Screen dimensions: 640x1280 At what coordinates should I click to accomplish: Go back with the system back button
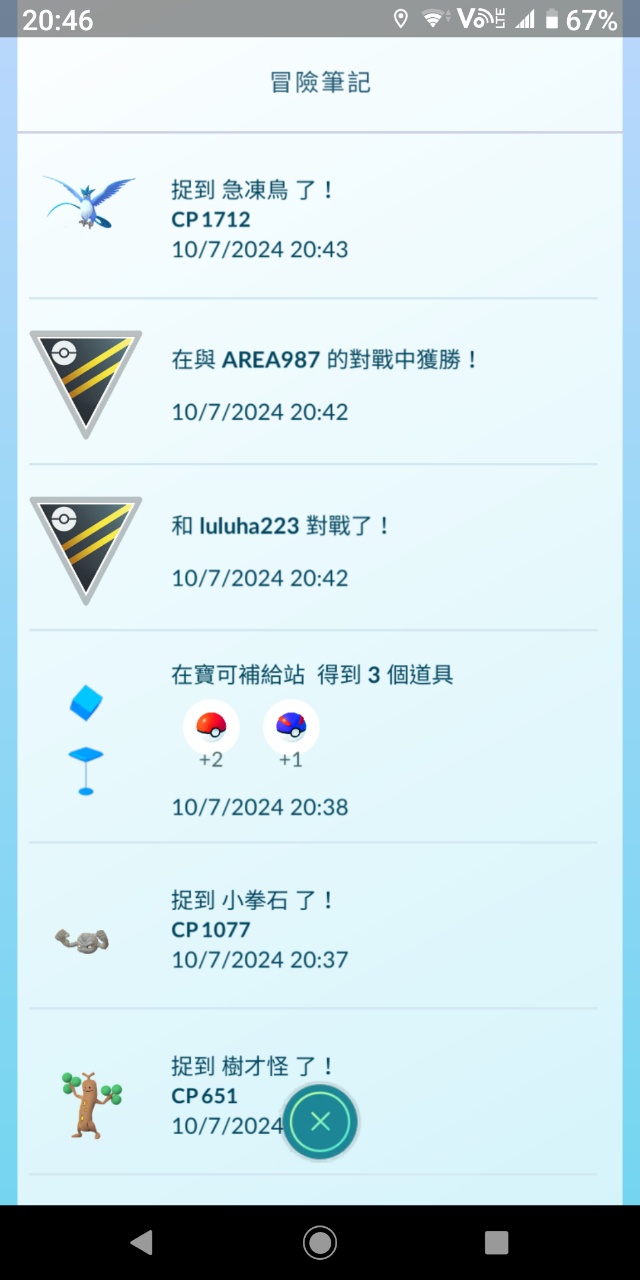[141, 1242]
